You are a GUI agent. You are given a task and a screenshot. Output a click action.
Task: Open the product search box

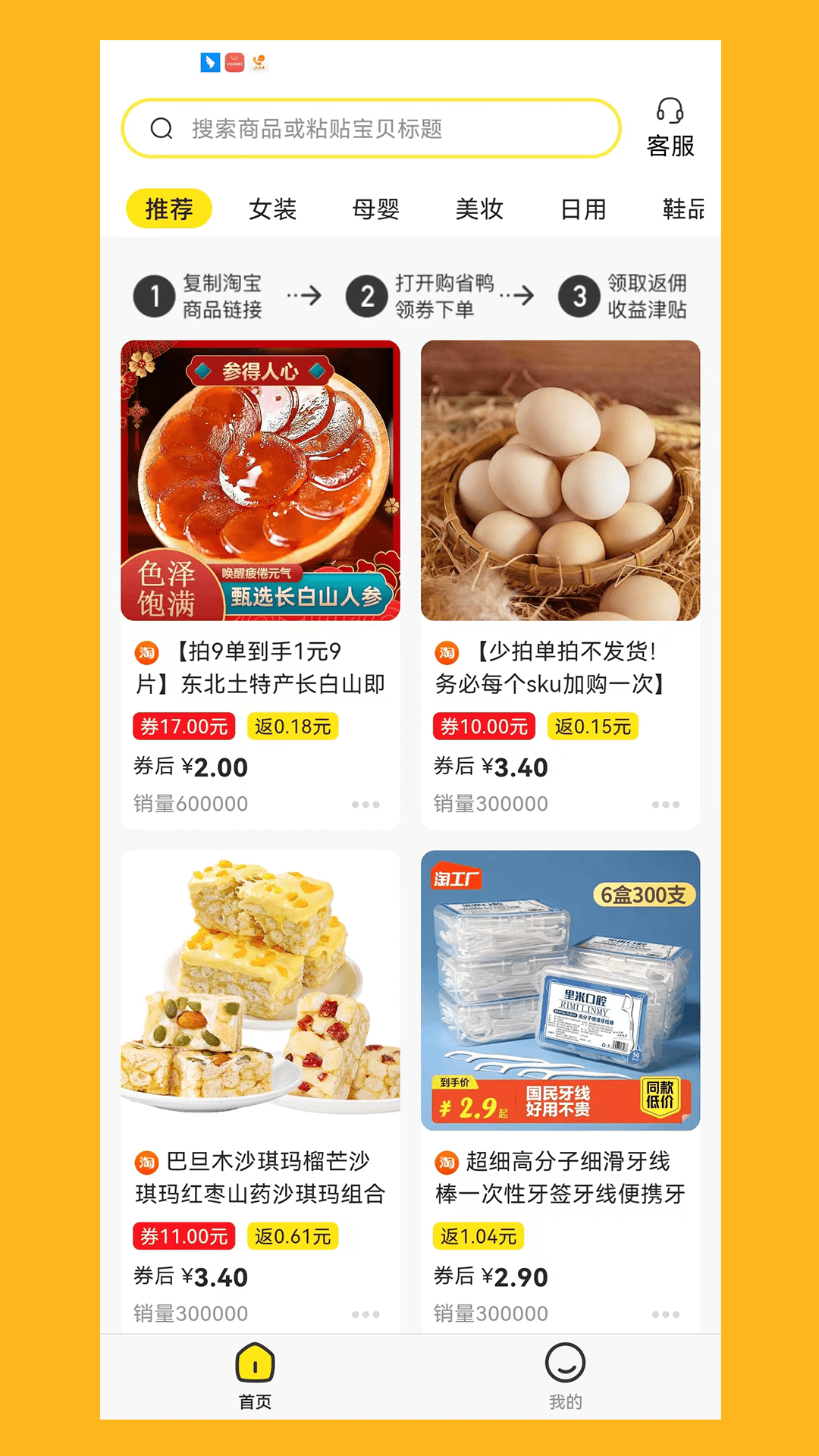[x=372, y=129]
